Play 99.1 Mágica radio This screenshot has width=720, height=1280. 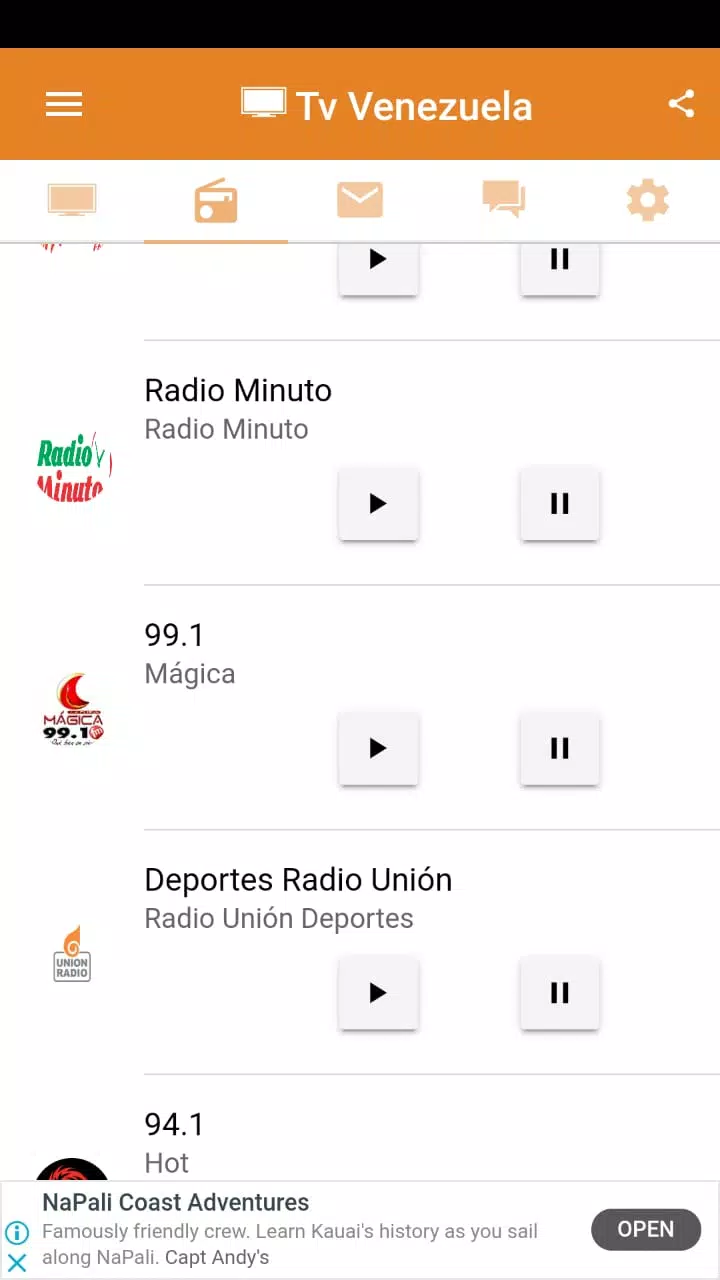coord(378,748)
